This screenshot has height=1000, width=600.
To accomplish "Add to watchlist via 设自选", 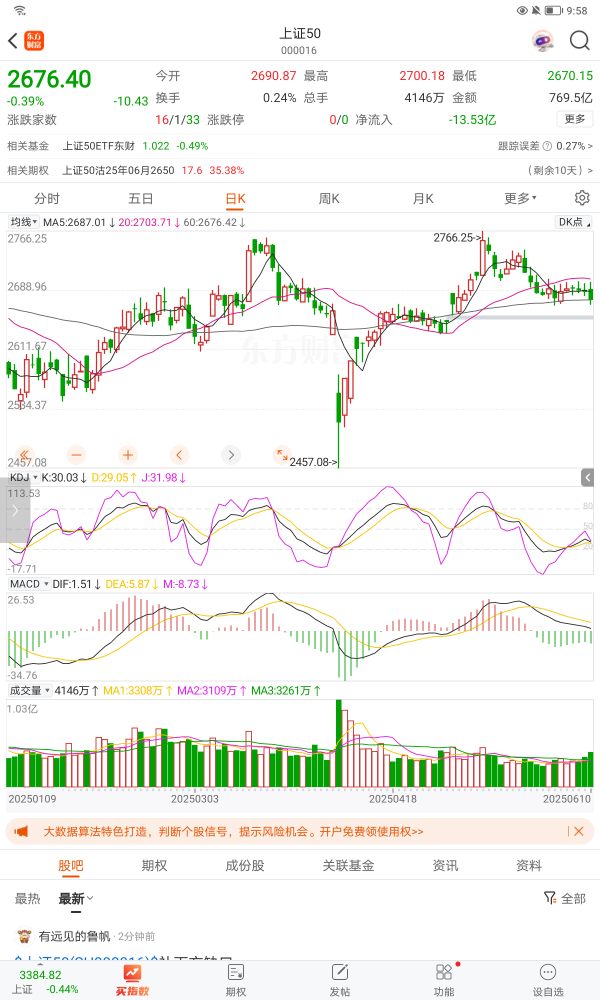I will point(548,980).
